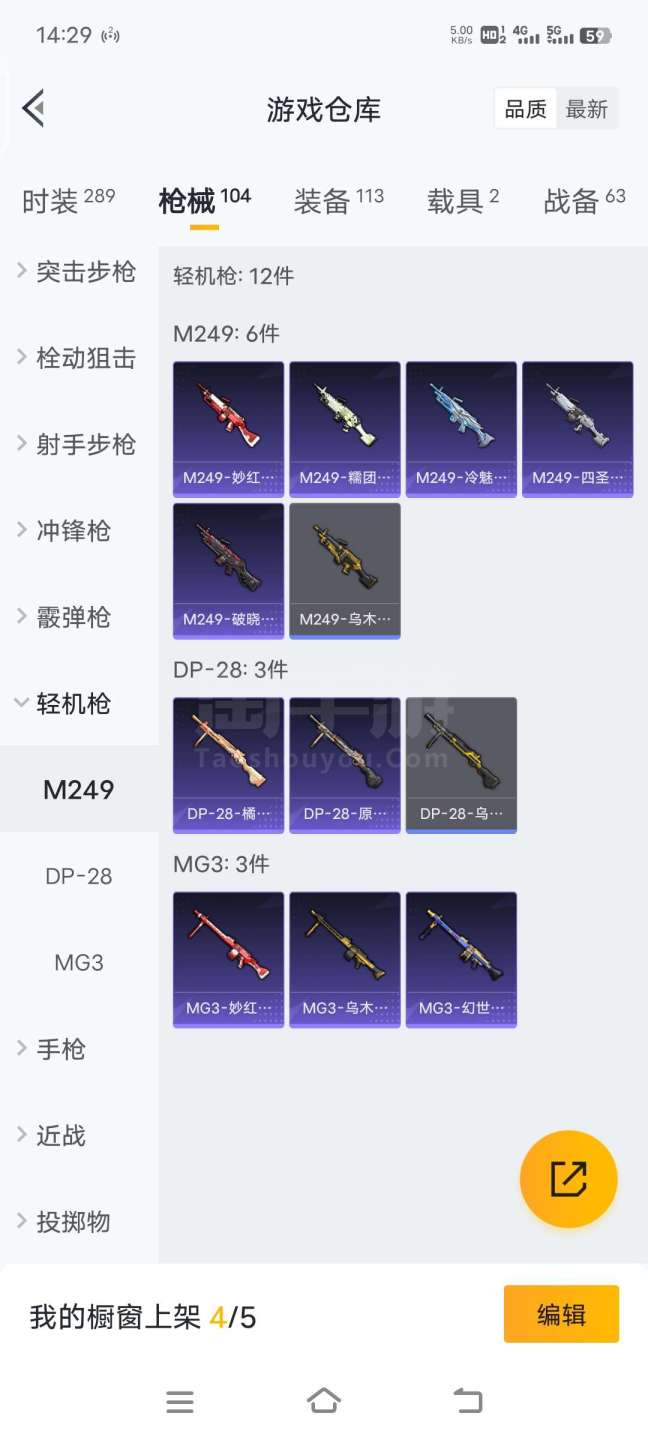Open the M249-乌木 skin tile

coord(345,570)
